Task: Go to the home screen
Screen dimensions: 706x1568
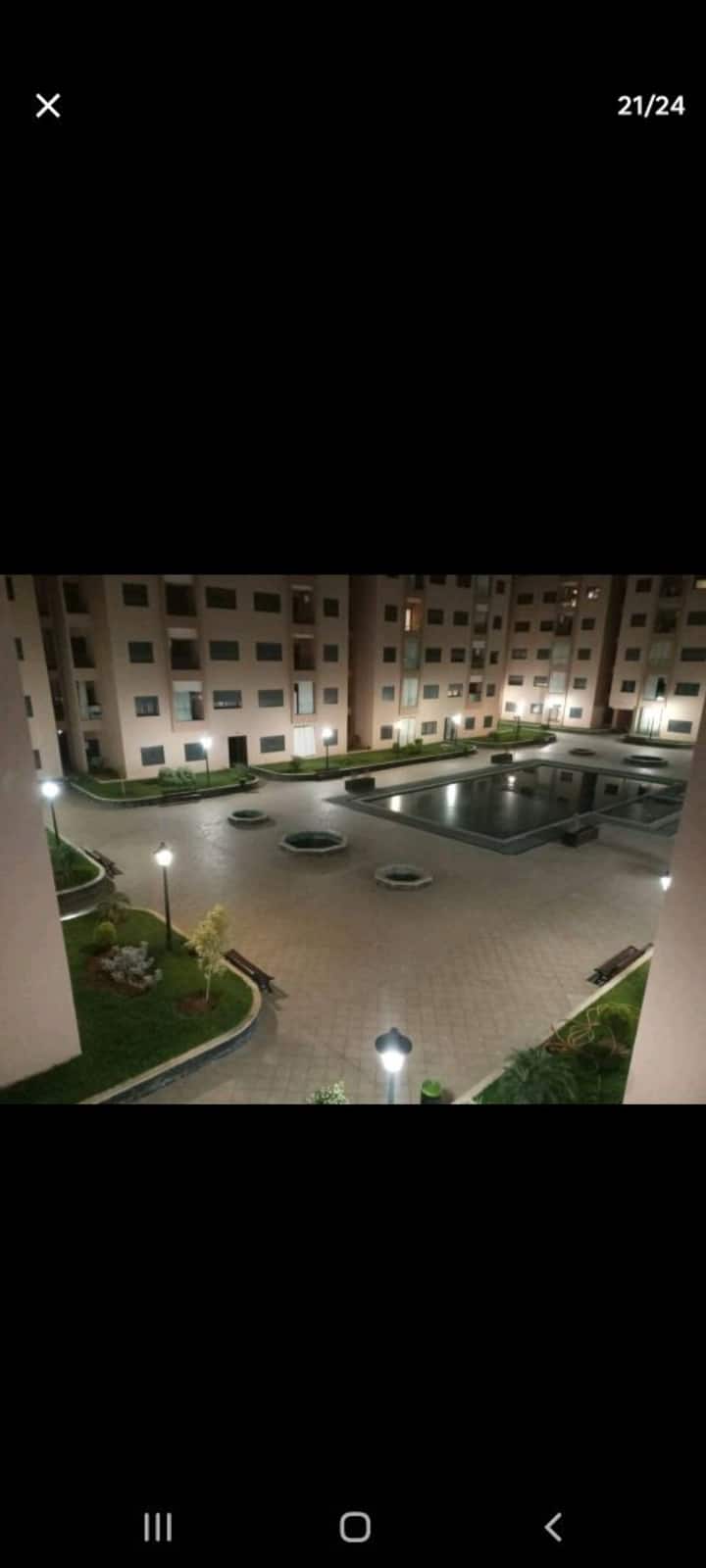Action: 355,1526
